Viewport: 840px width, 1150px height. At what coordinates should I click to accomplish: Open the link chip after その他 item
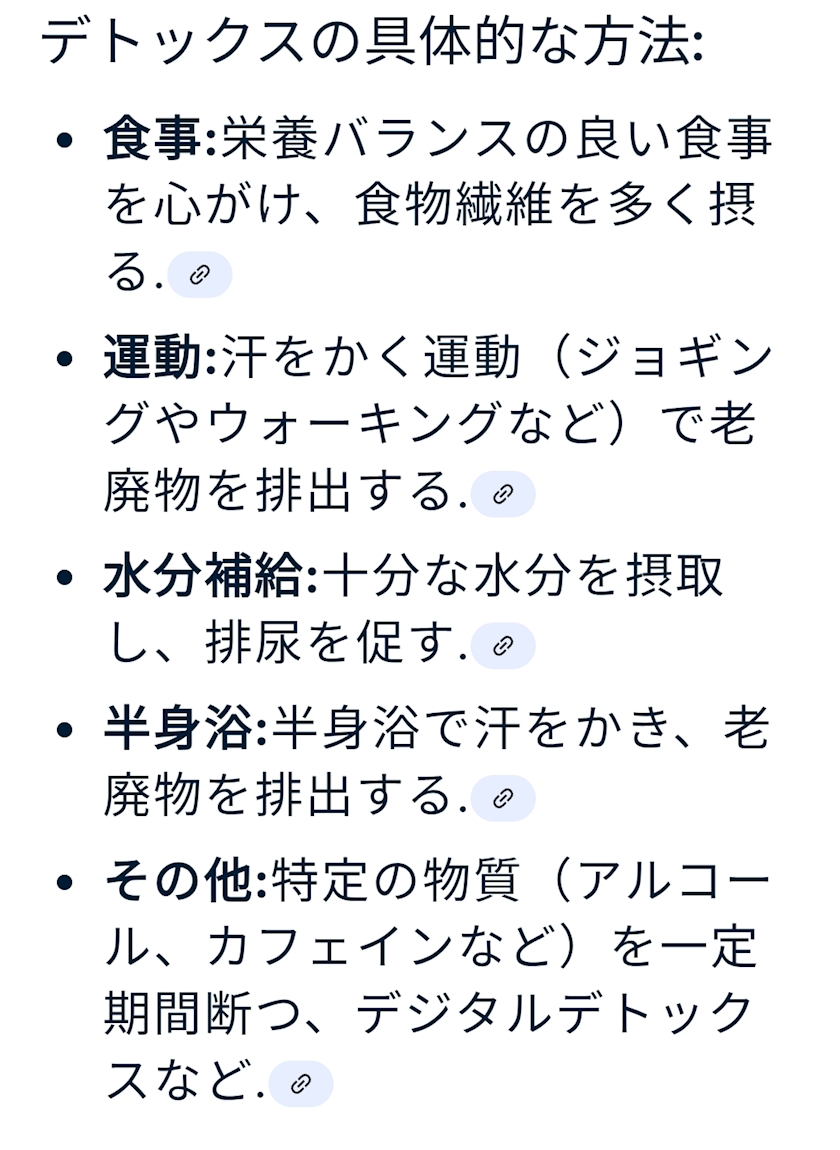(301, 1083)
